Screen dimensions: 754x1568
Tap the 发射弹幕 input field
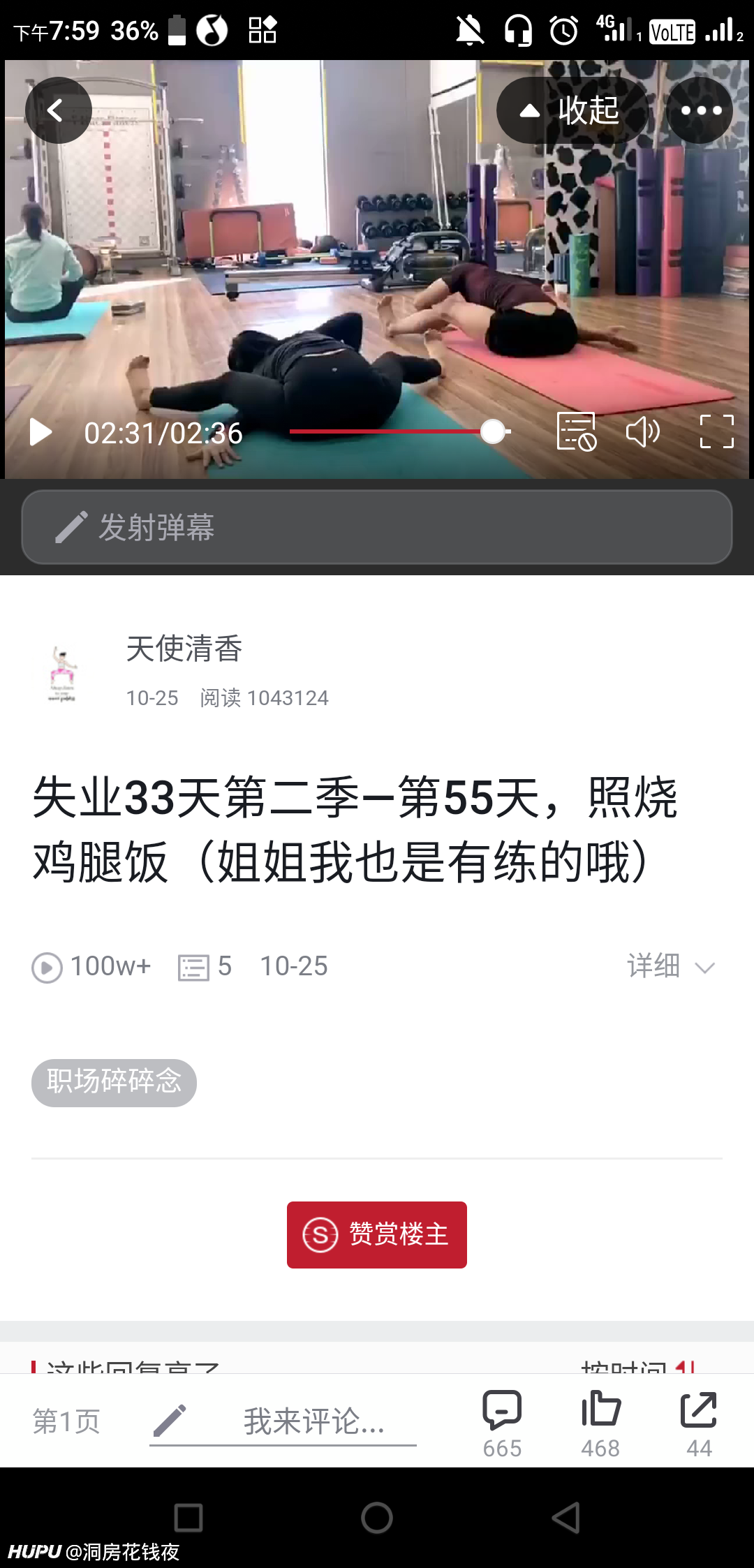click(377, 527)
